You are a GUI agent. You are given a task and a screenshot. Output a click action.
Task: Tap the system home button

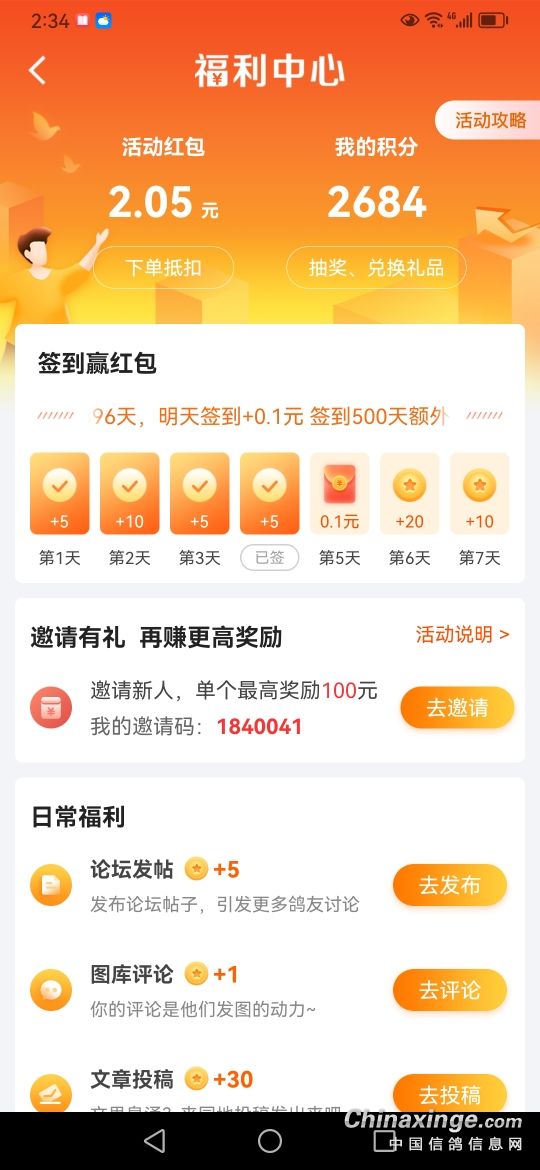tap(269, 1140)
